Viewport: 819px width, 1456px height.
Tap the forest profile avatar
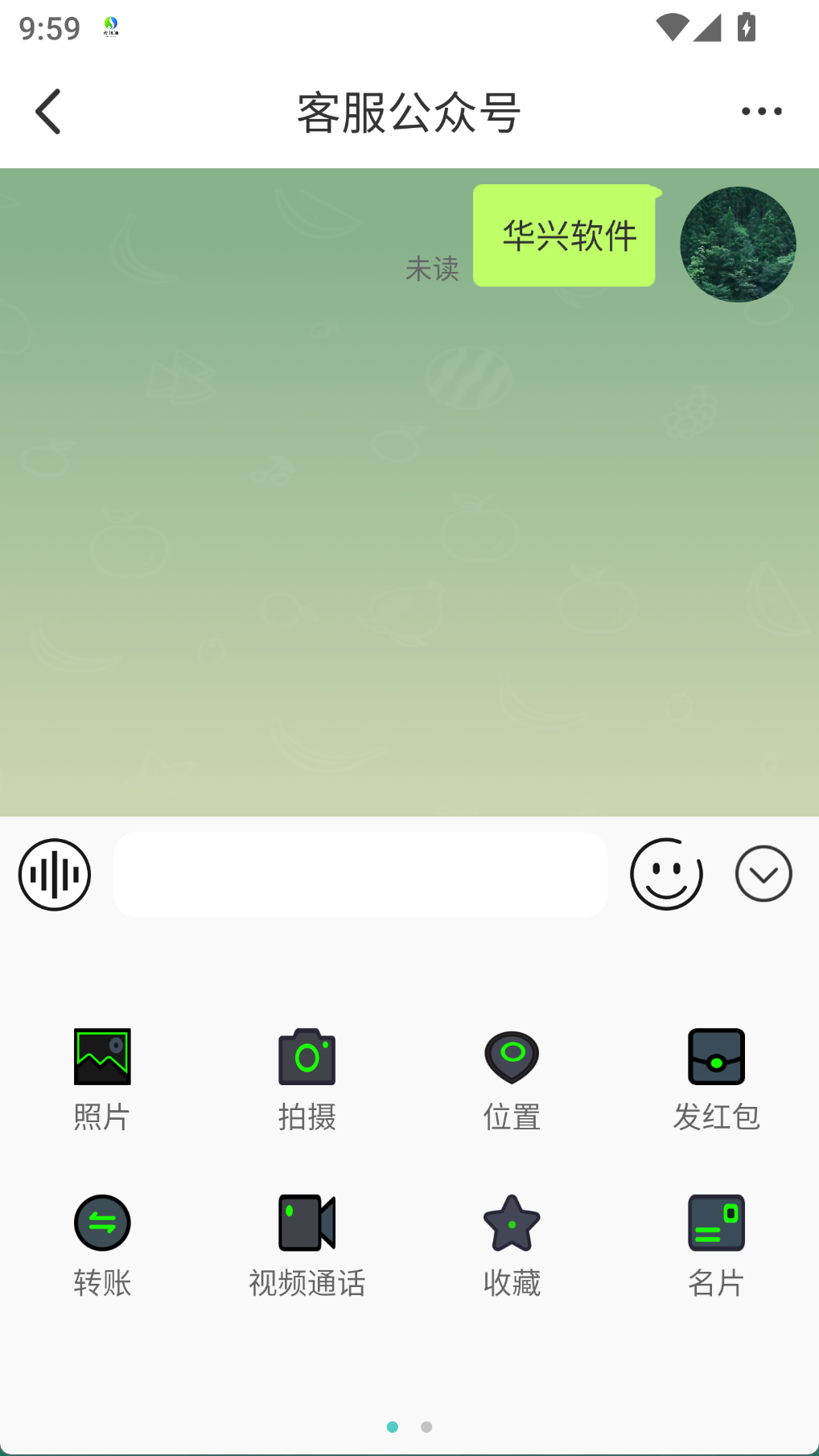(x=738, y=245)
